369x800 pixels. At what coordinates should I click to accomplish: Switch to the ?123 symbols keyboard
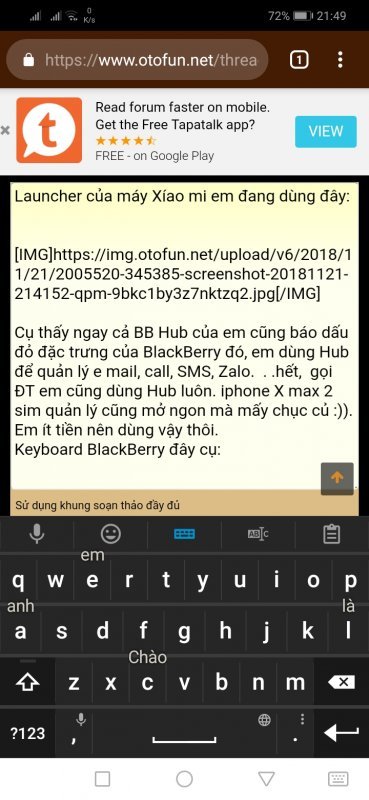pyautogui.click(x=28, y=733)
